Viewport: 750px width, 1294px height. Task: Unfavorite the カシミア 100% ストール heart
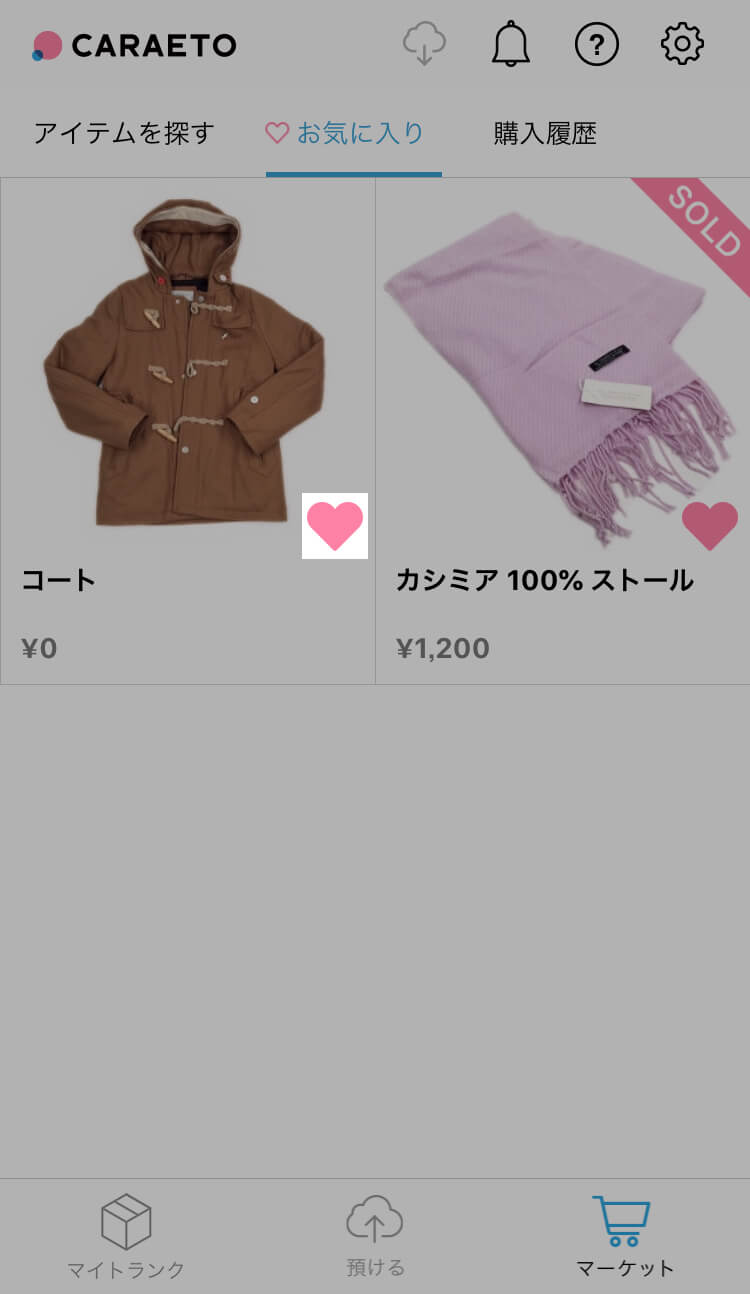pos(710,526)
